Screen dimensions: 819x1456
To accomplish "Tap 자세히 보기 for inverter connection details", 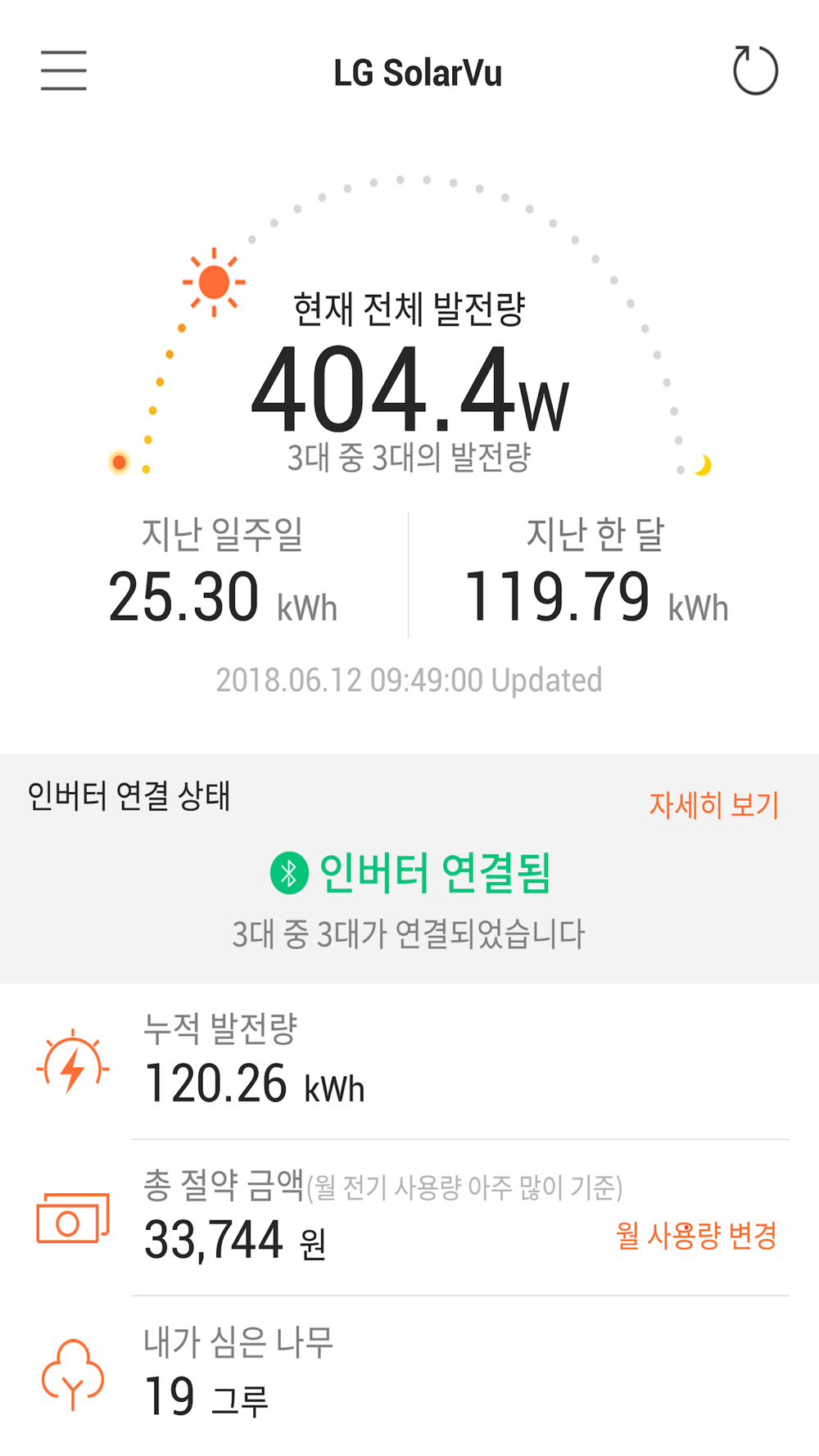I will (714, 805).
